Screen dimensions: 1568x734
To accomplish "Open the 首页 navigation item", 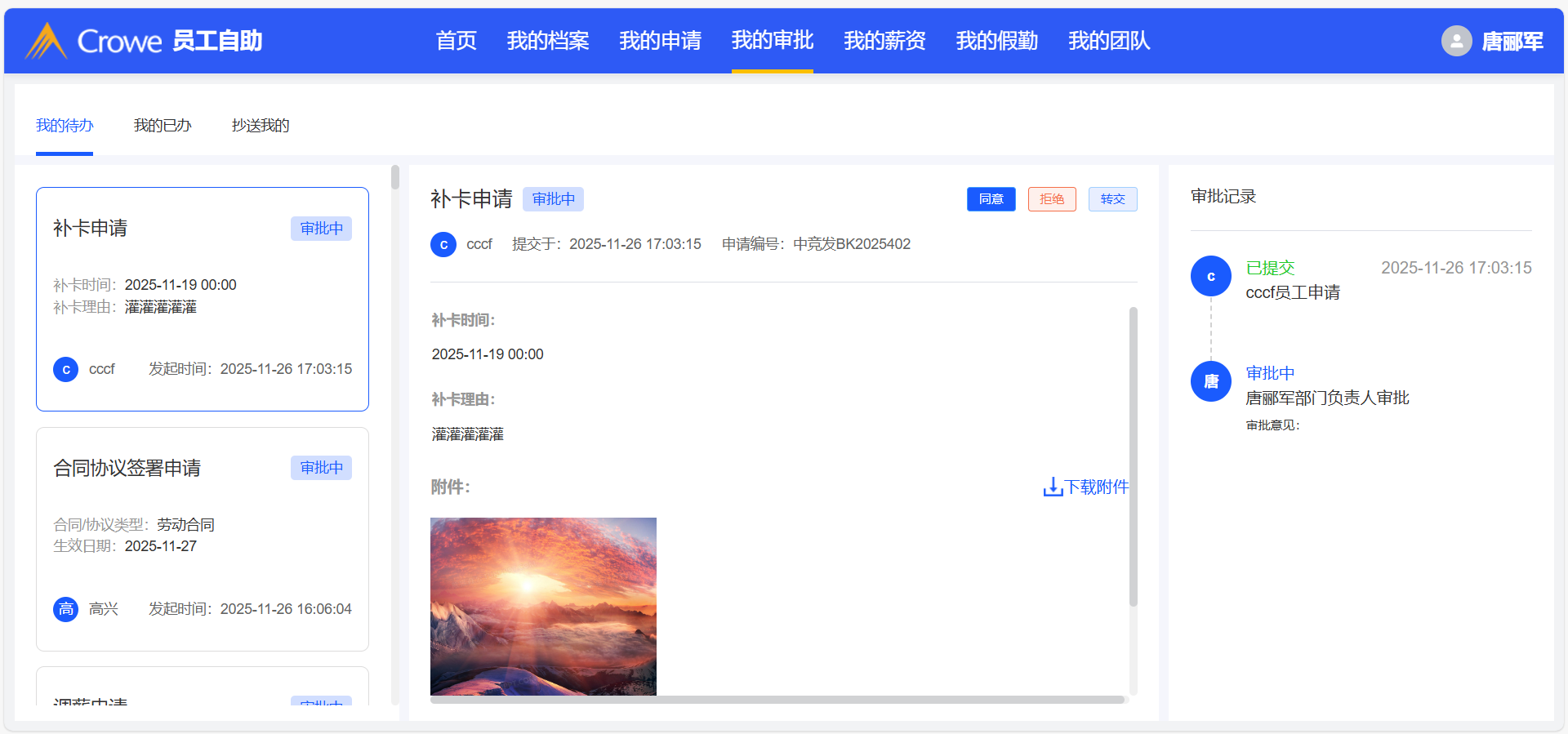I will (x=456, y=41).
